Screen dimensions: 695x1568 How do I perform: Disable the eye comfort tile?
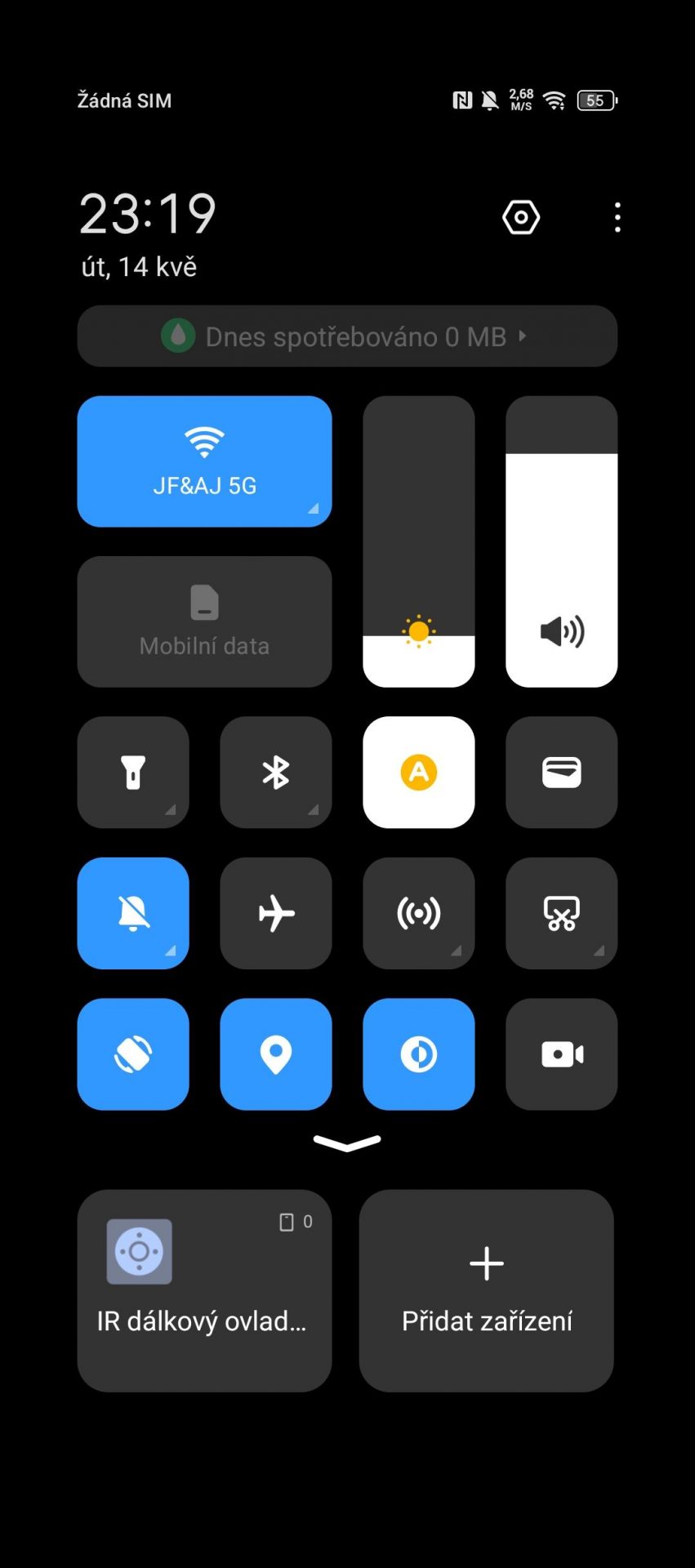(419, 1054)
